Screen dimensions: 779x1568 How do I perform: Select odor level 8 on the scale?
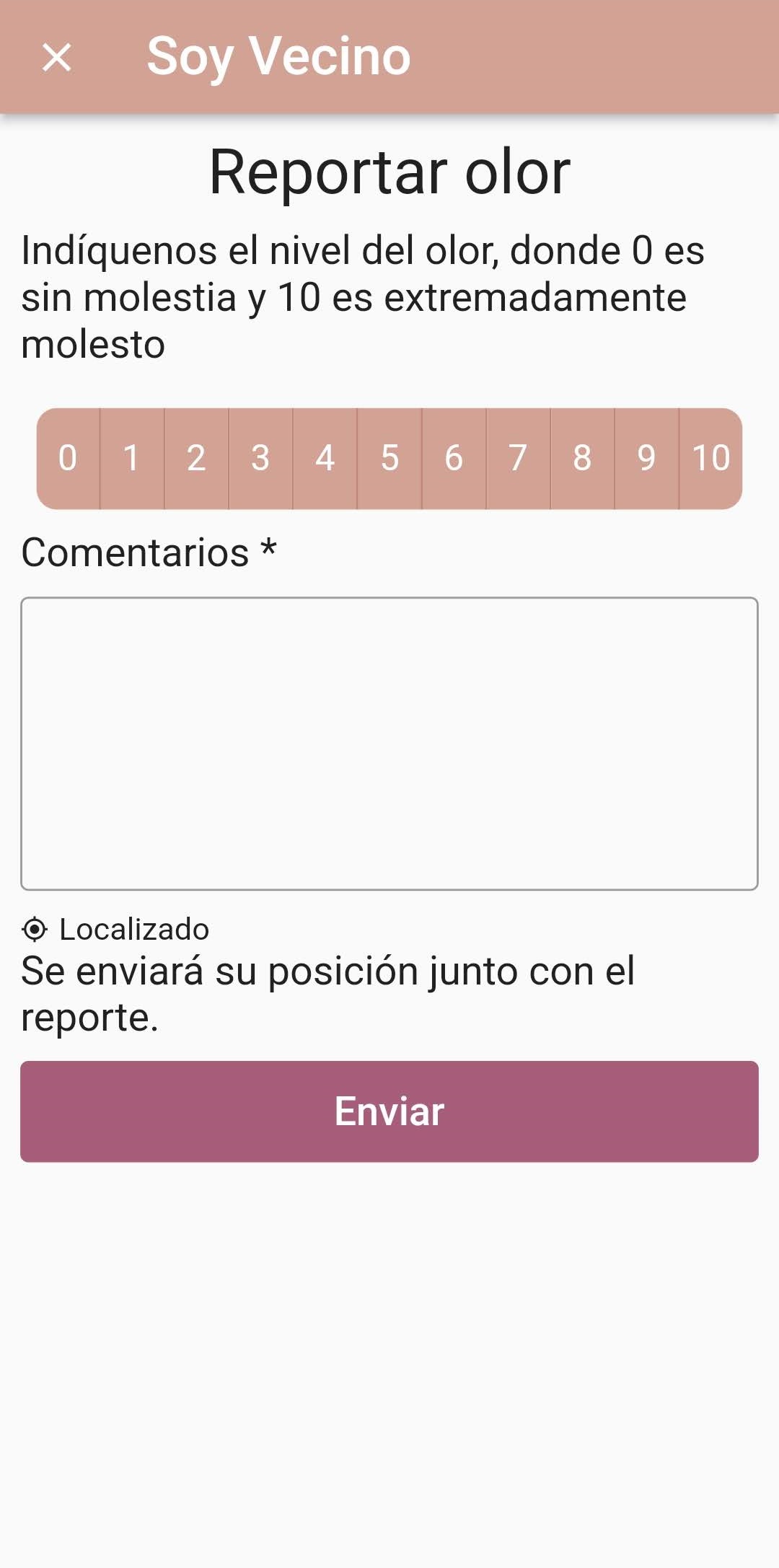582,459
